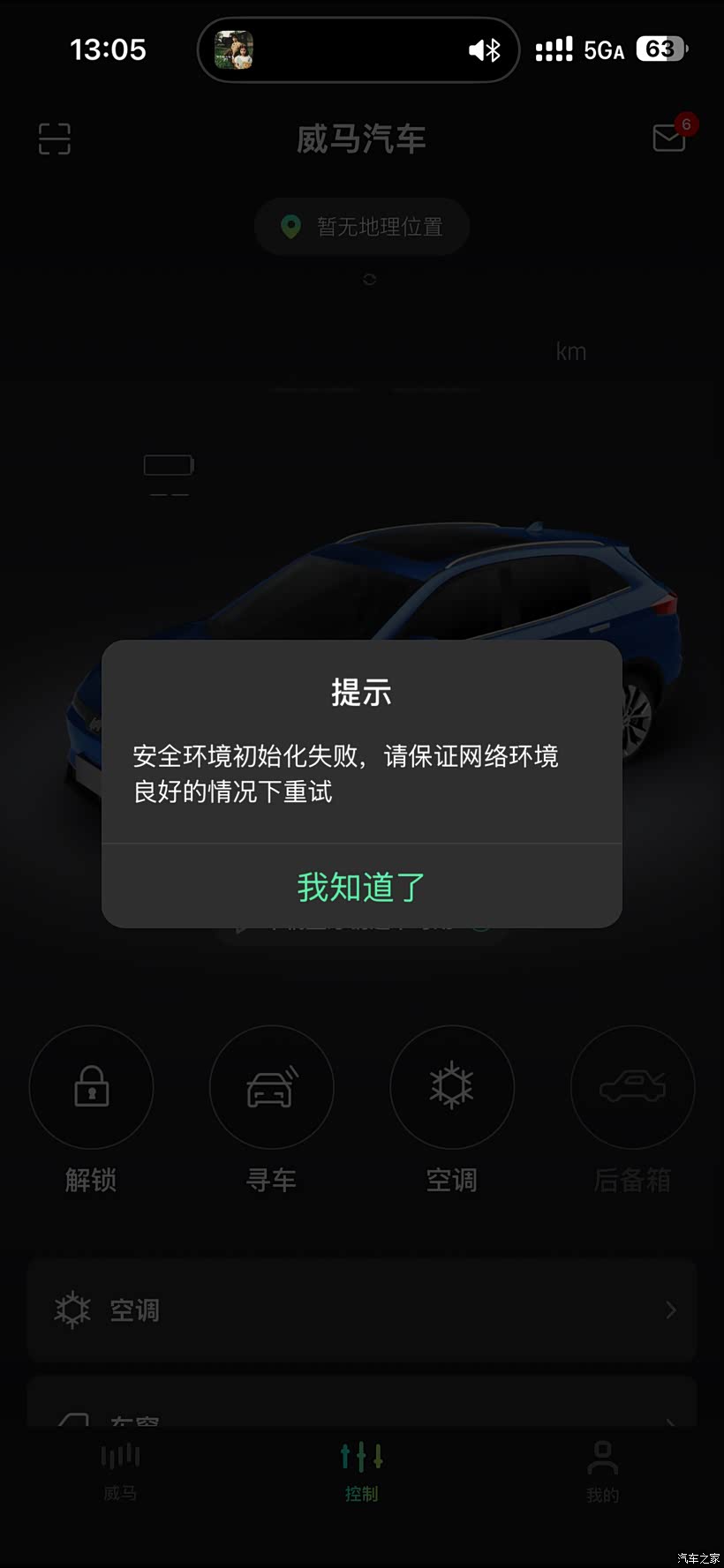The image size is (724, 1568).
Task: Open the scan icon in the header
Action: [55, 139]
